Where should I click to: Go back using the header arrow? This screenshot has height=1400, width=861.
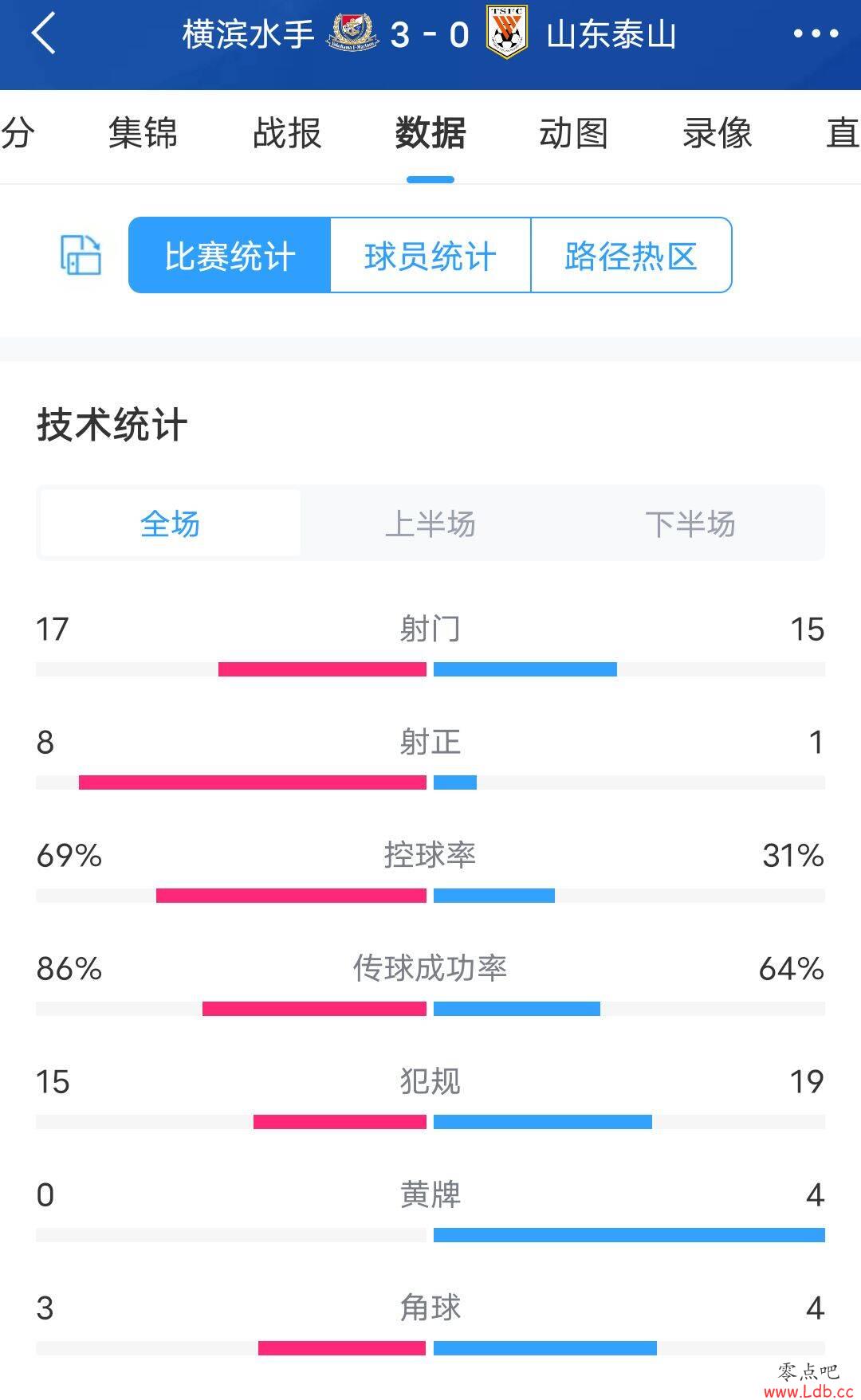[x=43, y=34]
